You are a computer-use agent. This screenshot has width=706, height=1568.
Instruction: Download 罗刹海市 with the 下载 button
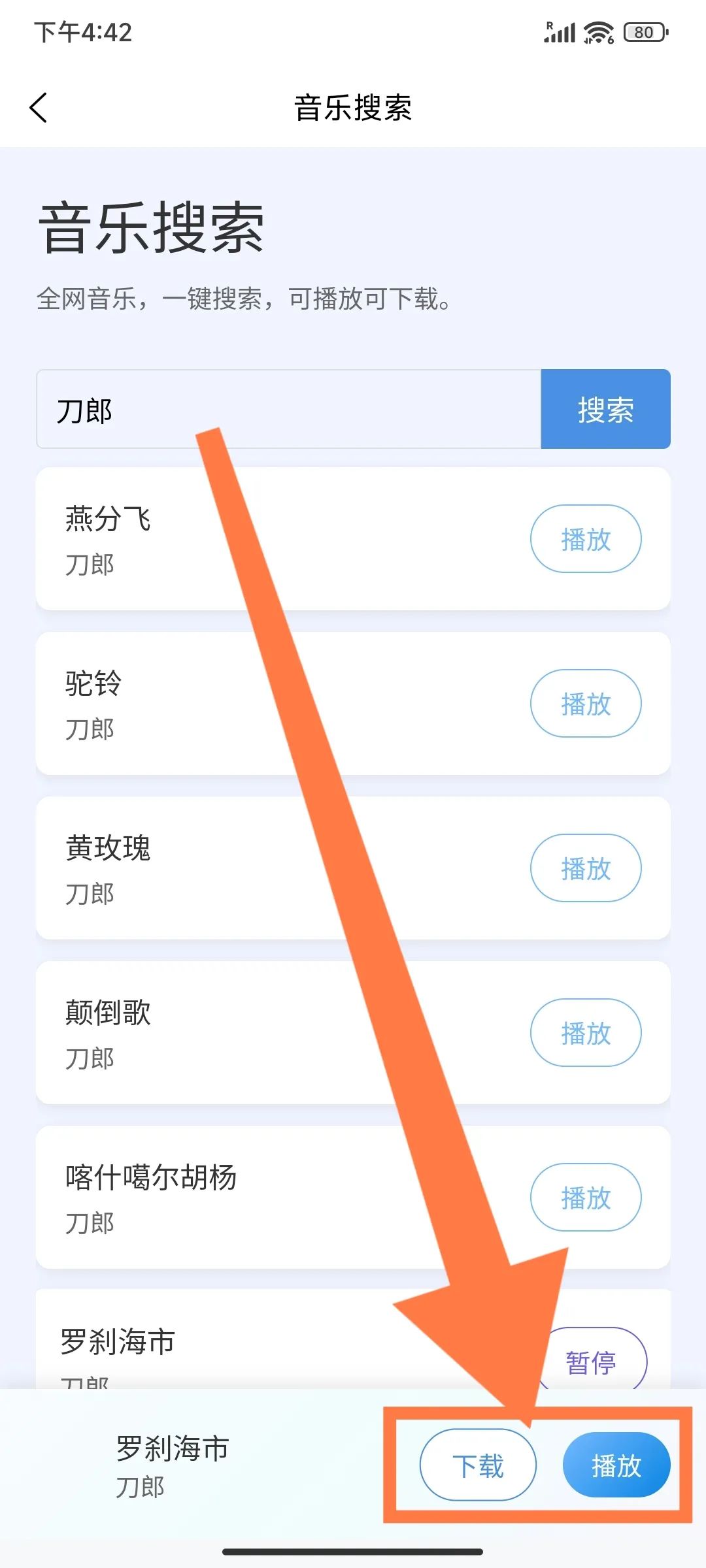point(478,1465)
